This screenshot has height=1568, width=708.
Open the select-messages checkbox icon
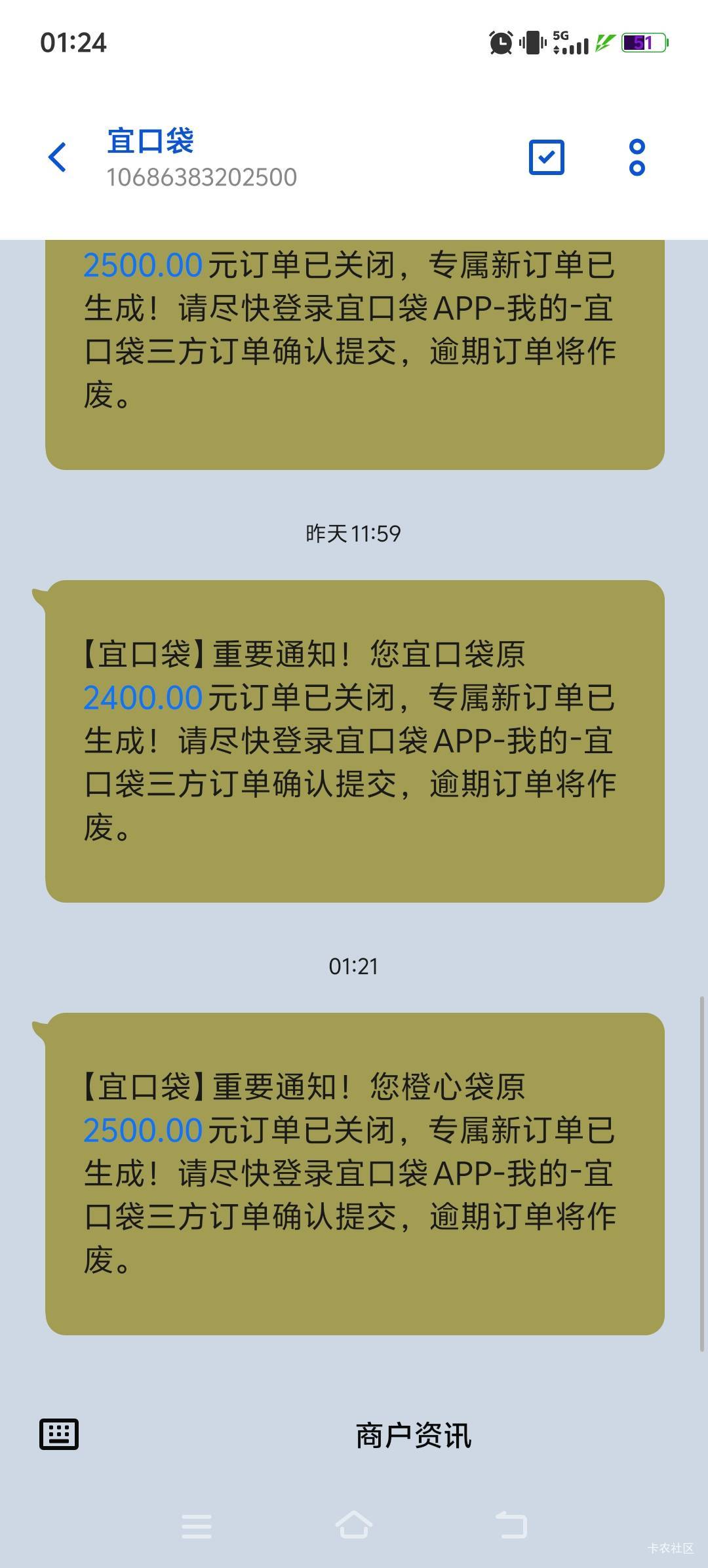coord(546,157)
